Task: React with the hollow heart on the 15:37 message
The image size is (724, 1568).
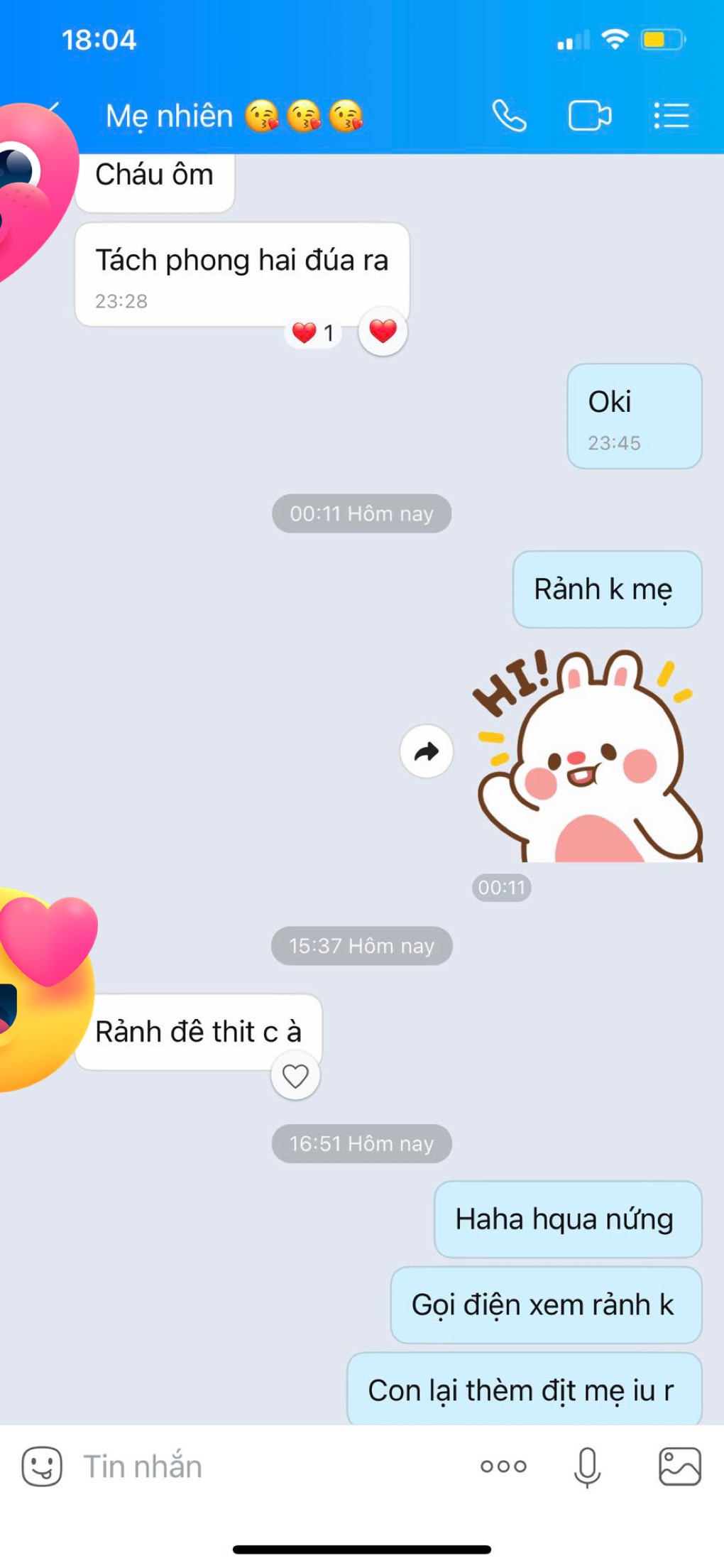Action: pos(295,1076)
